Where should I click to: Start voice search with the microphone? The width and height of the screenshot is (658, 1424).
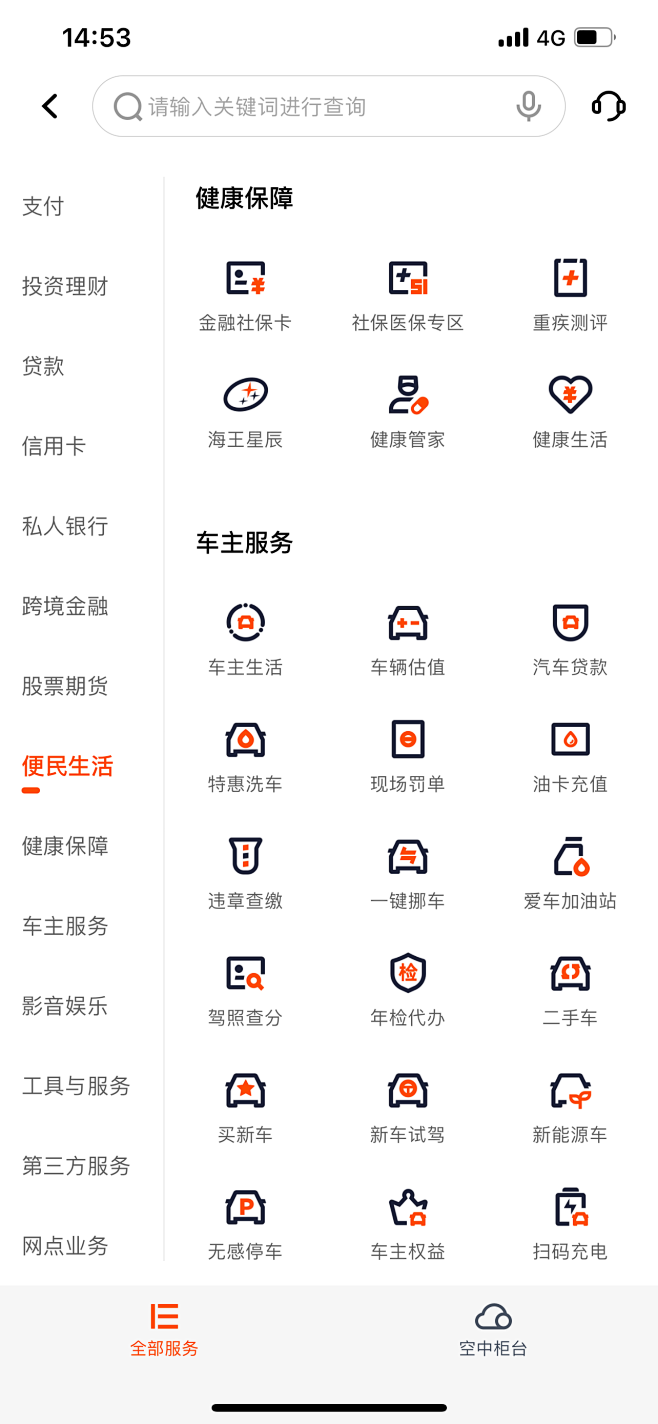pos(528,106)
